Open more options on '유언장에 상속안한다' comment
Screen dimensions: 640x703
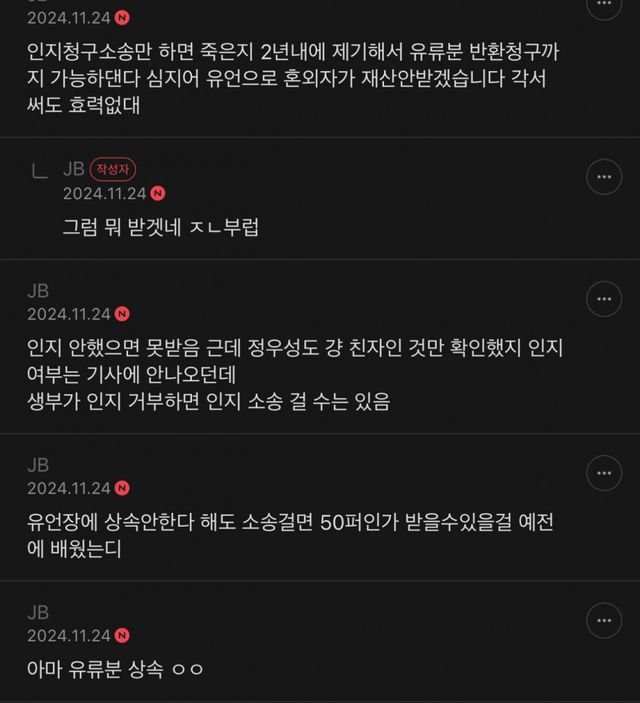coord(604,473)
